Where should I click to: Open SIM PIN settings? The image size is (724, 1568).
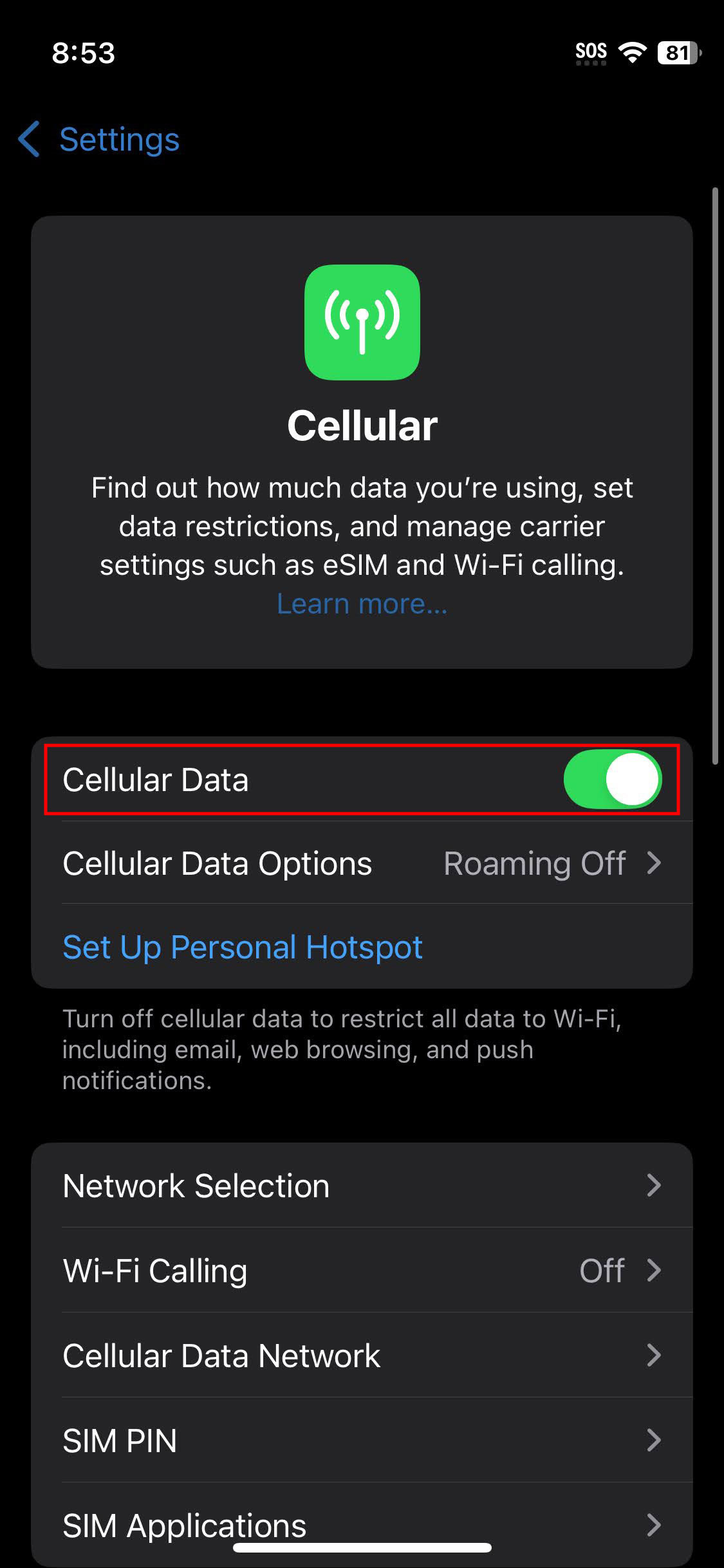click(362, 1441)
